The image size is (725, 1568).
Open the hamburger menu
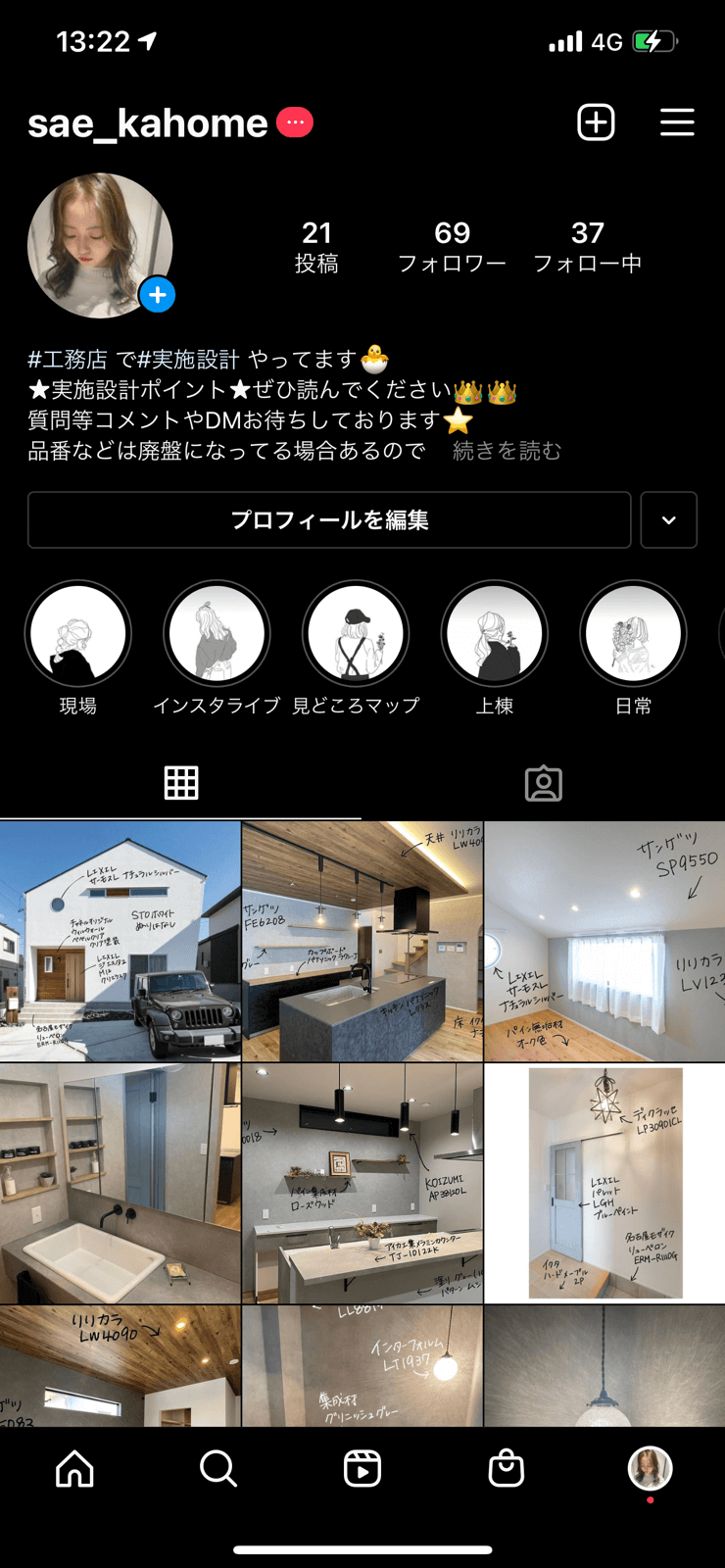click(x=677, y=122)
